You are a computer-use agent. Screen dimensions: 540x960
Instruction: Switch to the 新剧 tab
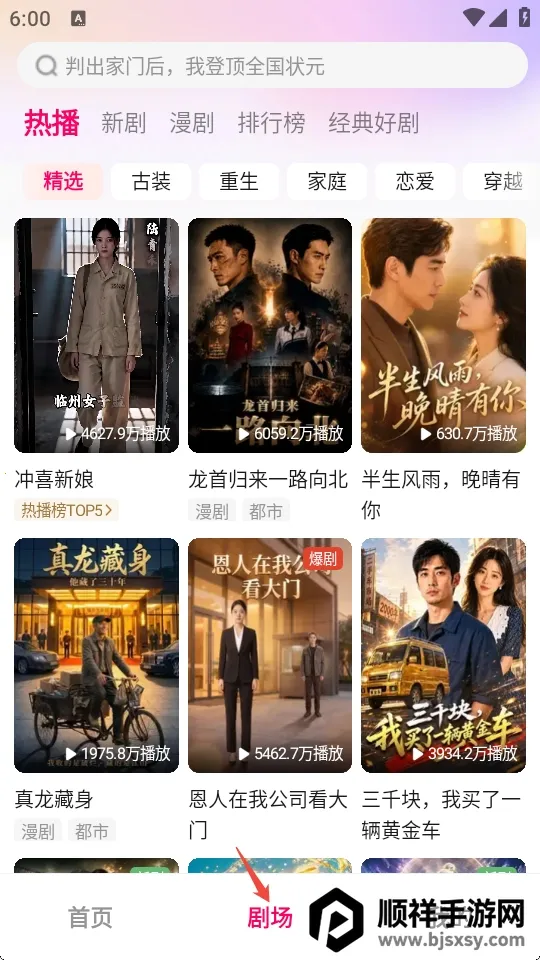(x=124, y=123)
